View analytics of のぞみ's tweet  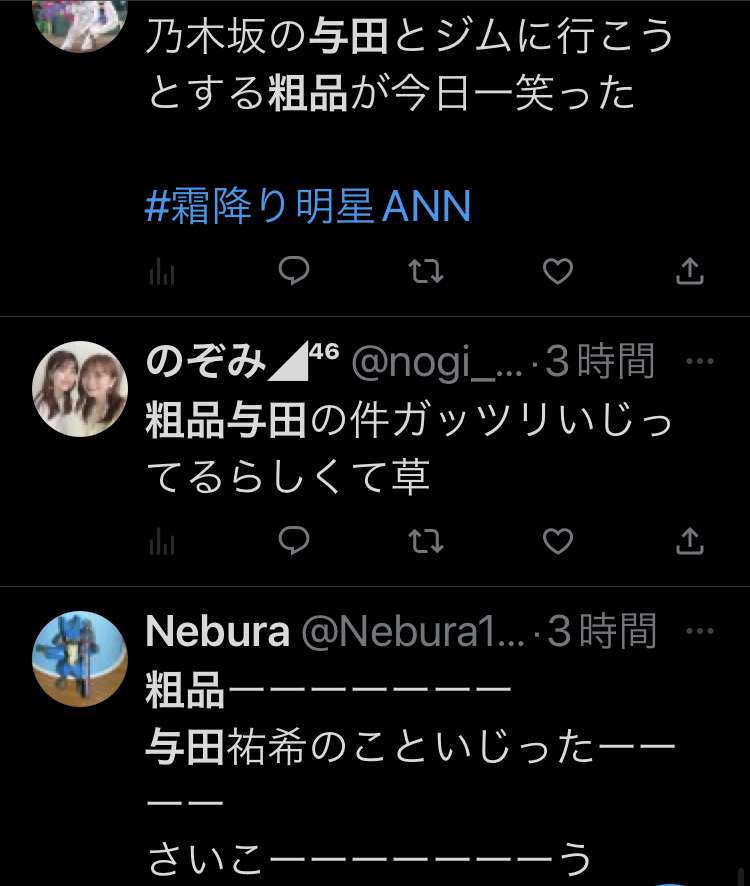pos(162,542)
